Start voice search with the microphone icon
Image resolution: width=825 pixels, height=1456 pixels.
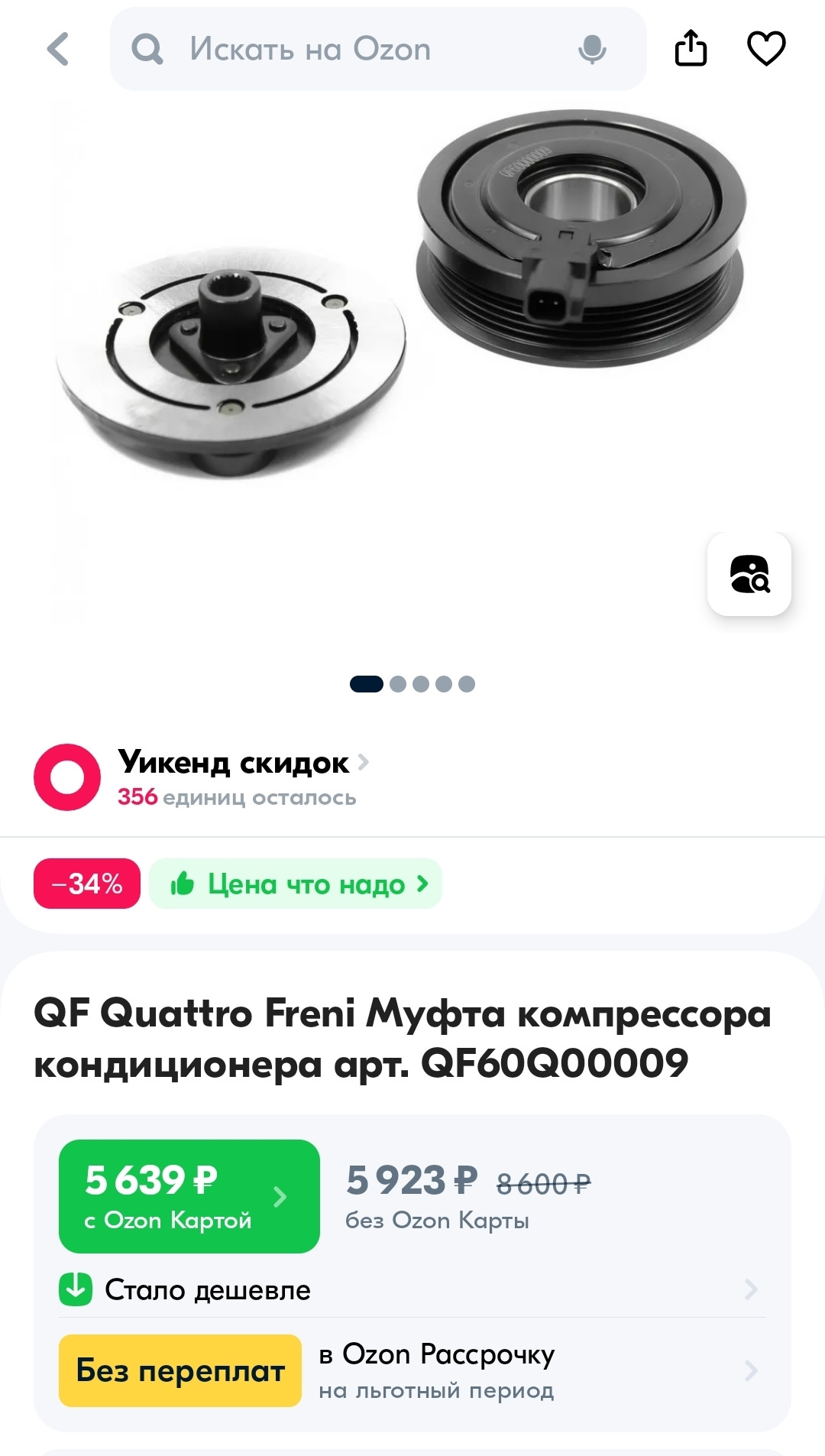click(592, 50)
